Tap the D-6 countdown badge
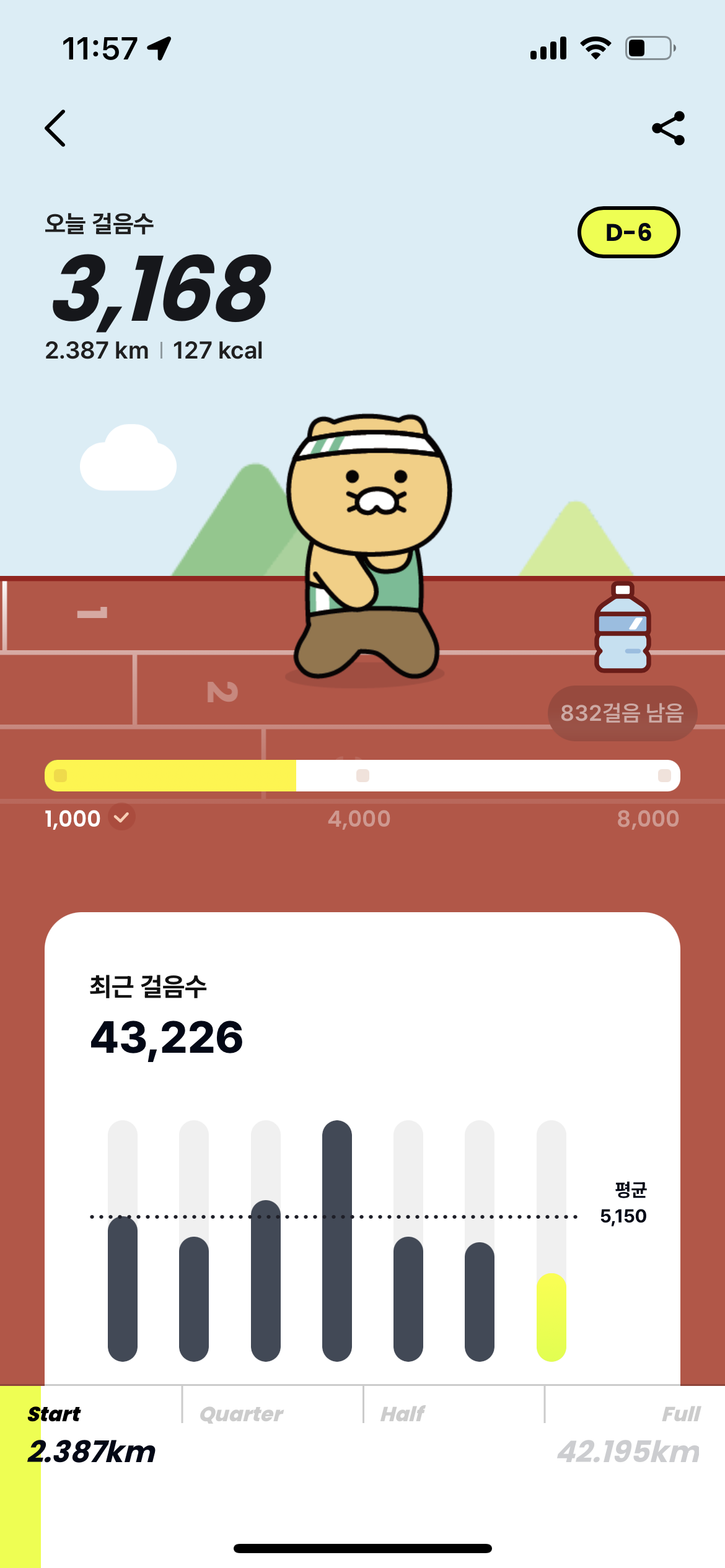The height and width of the screenshot is (1568, 725). [628, 232]
